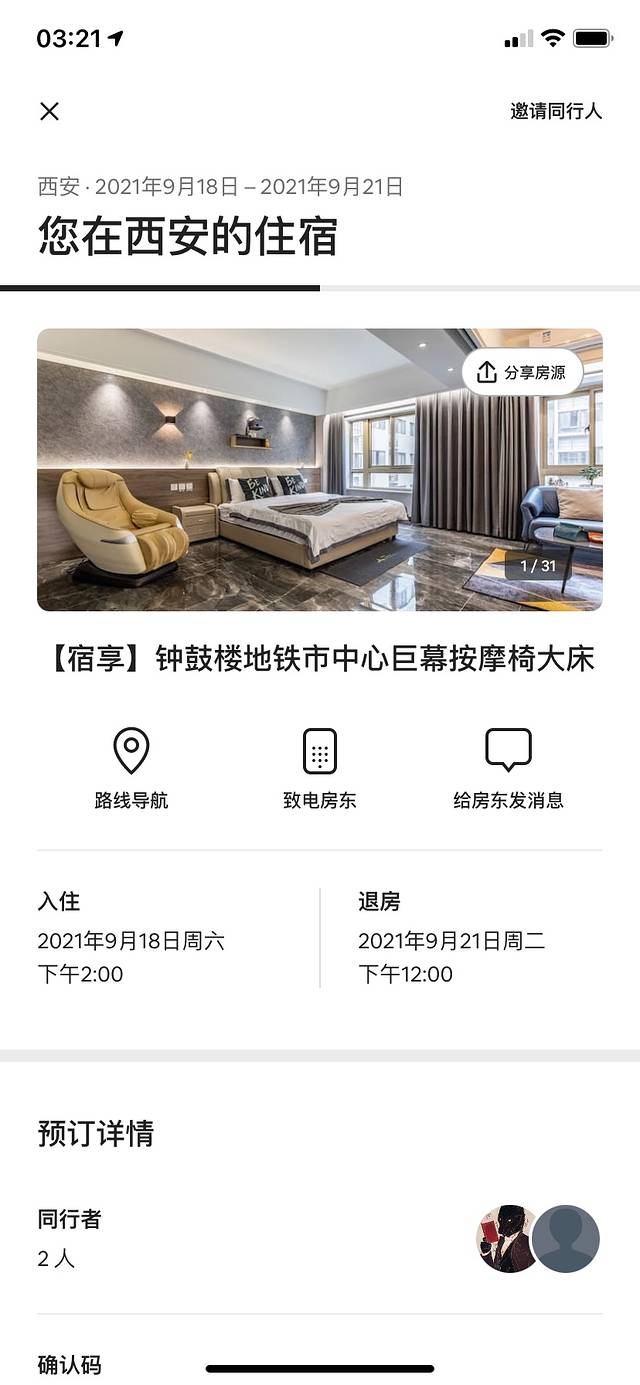Tap 邀请同行人 to invite companions

[x=556, y=111]
